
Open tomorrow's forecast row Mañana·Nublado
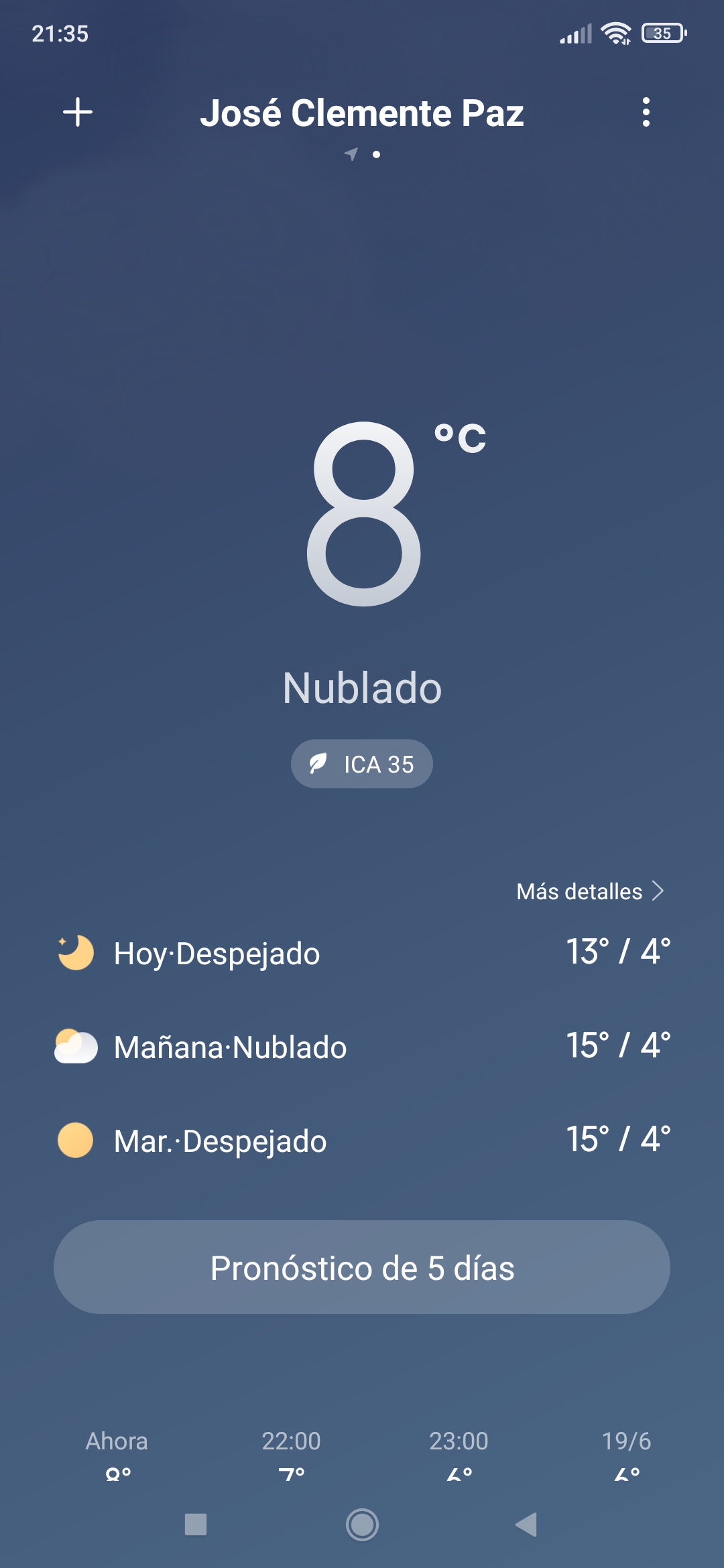pos(362,1047)
